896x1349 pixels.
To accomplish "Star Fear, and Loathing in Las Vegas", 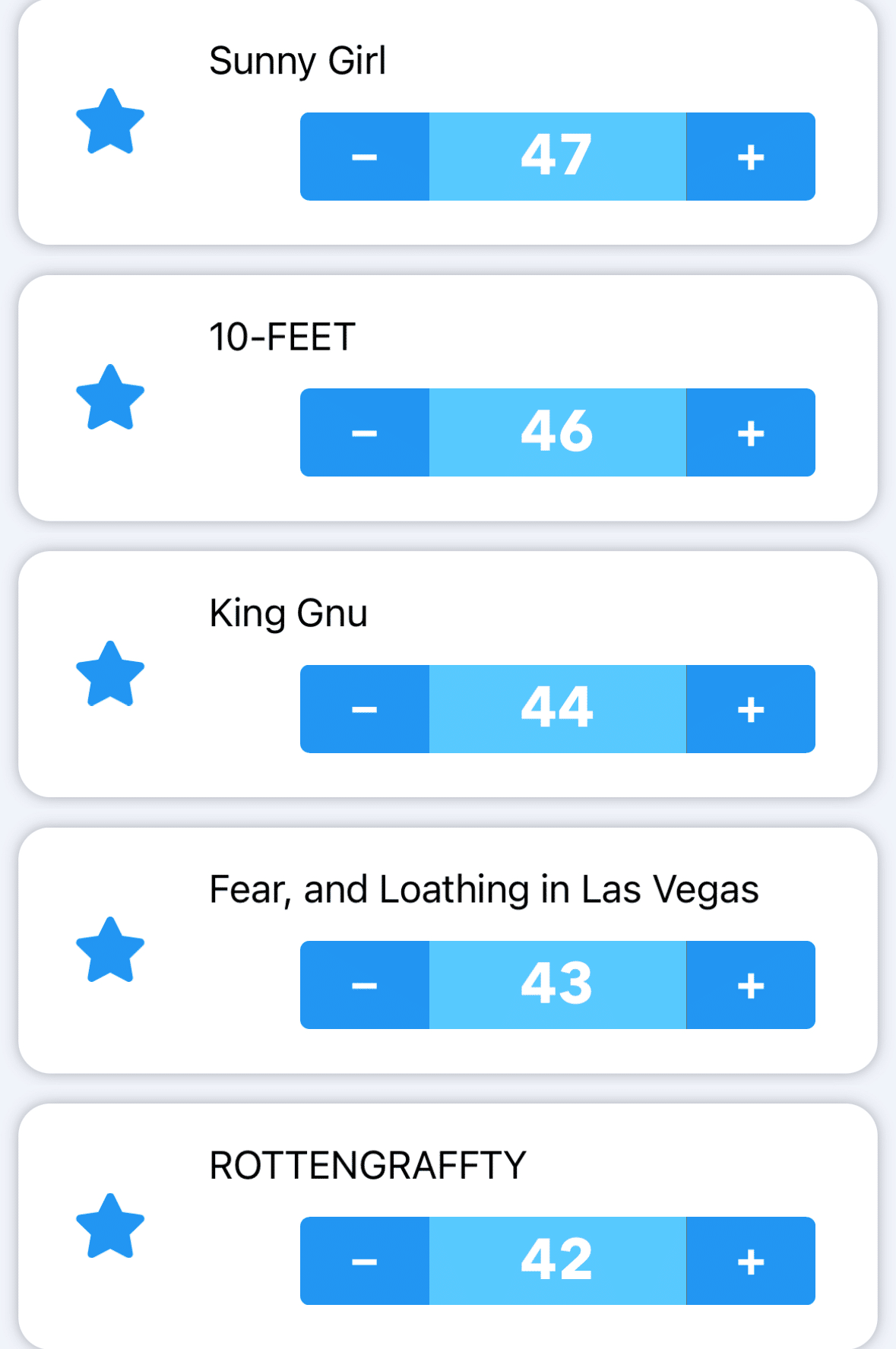I will 110,951.
